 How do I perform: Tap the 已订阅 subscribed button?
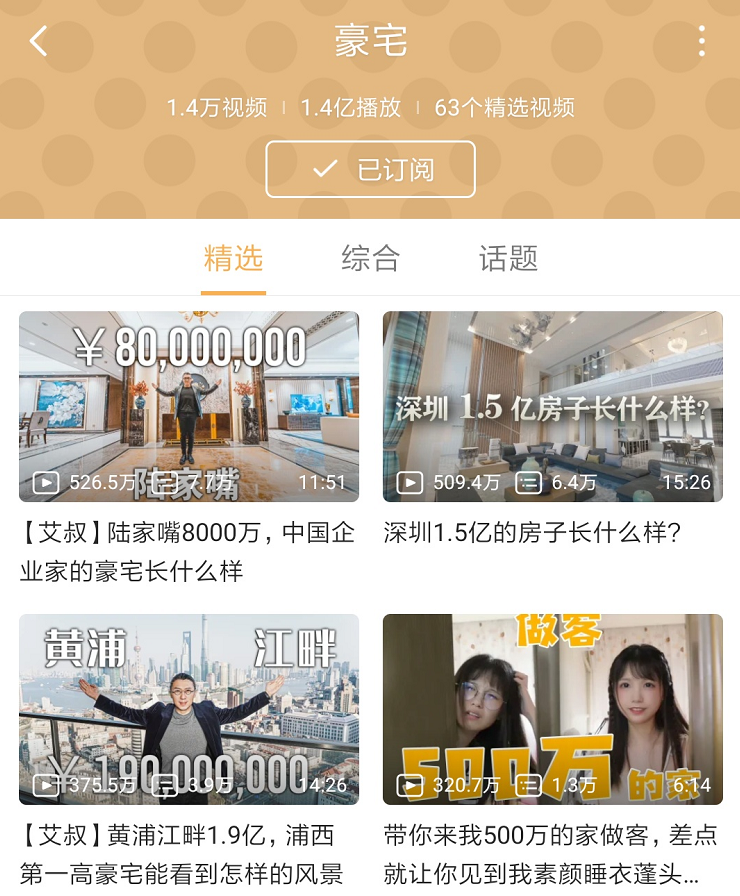(370, 170)
